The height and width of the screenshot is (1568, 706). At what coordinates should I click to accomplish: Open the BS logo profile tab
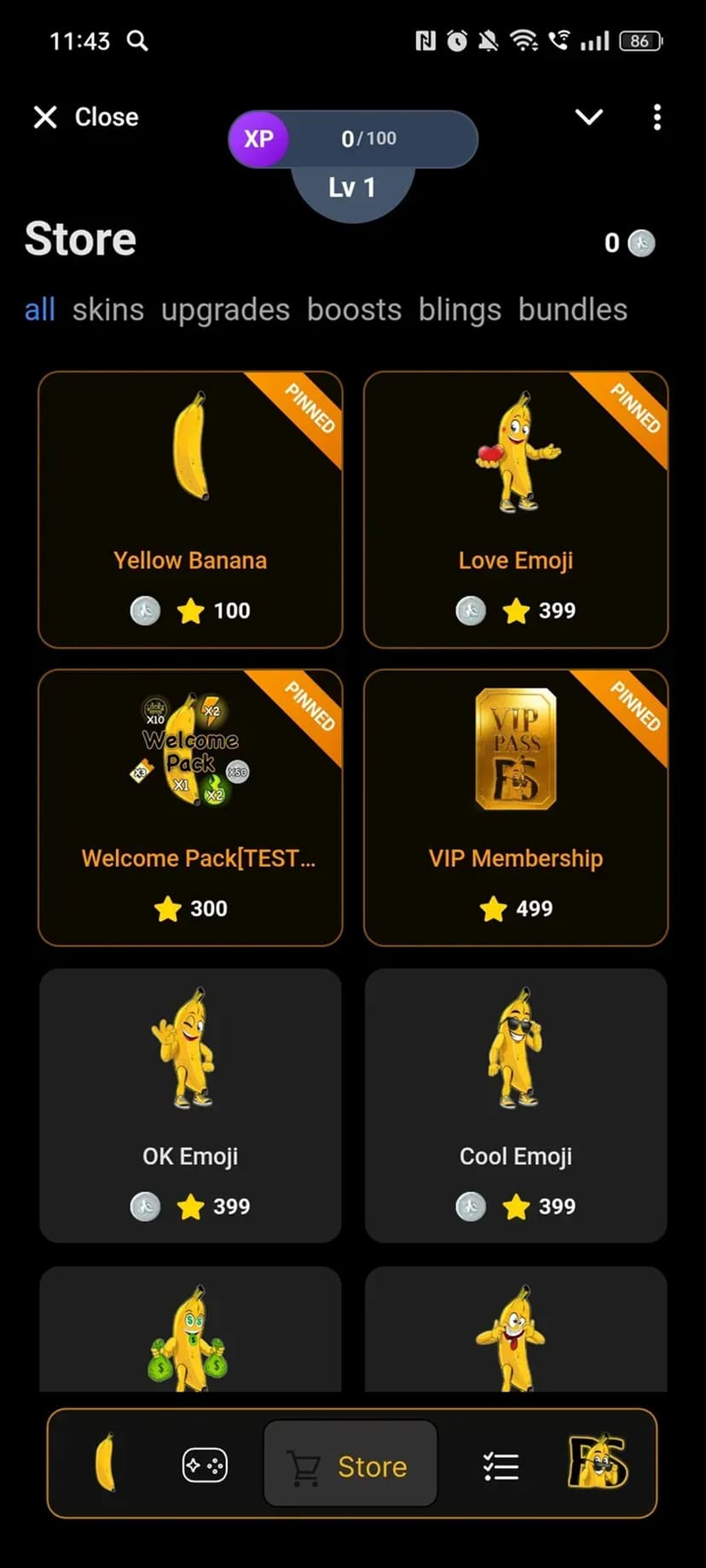pos(598,1462)
